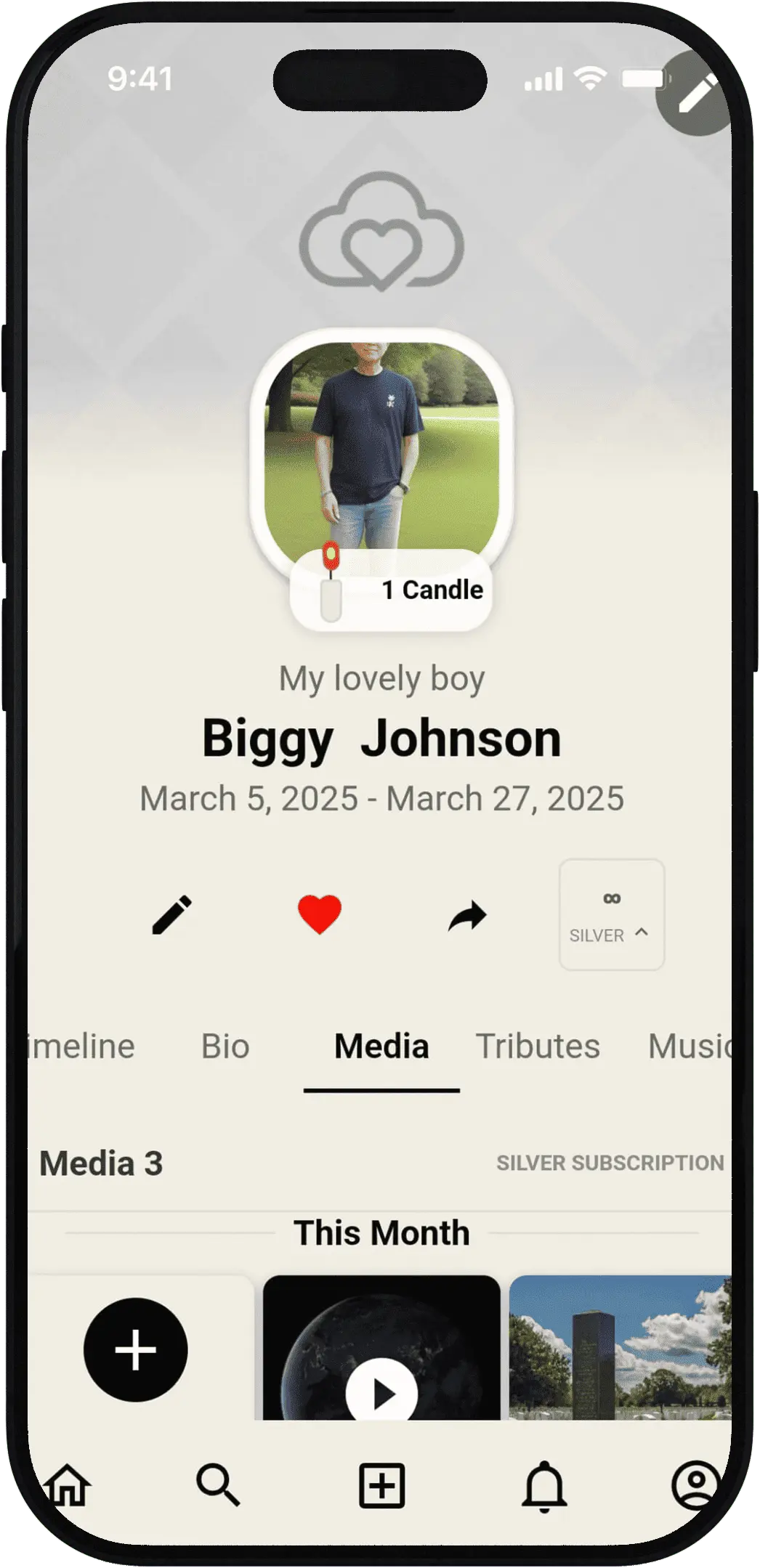The width and height of the screenshot is (760, 1568).
Task: Go to the Home tab
Action: [68, 1485]
